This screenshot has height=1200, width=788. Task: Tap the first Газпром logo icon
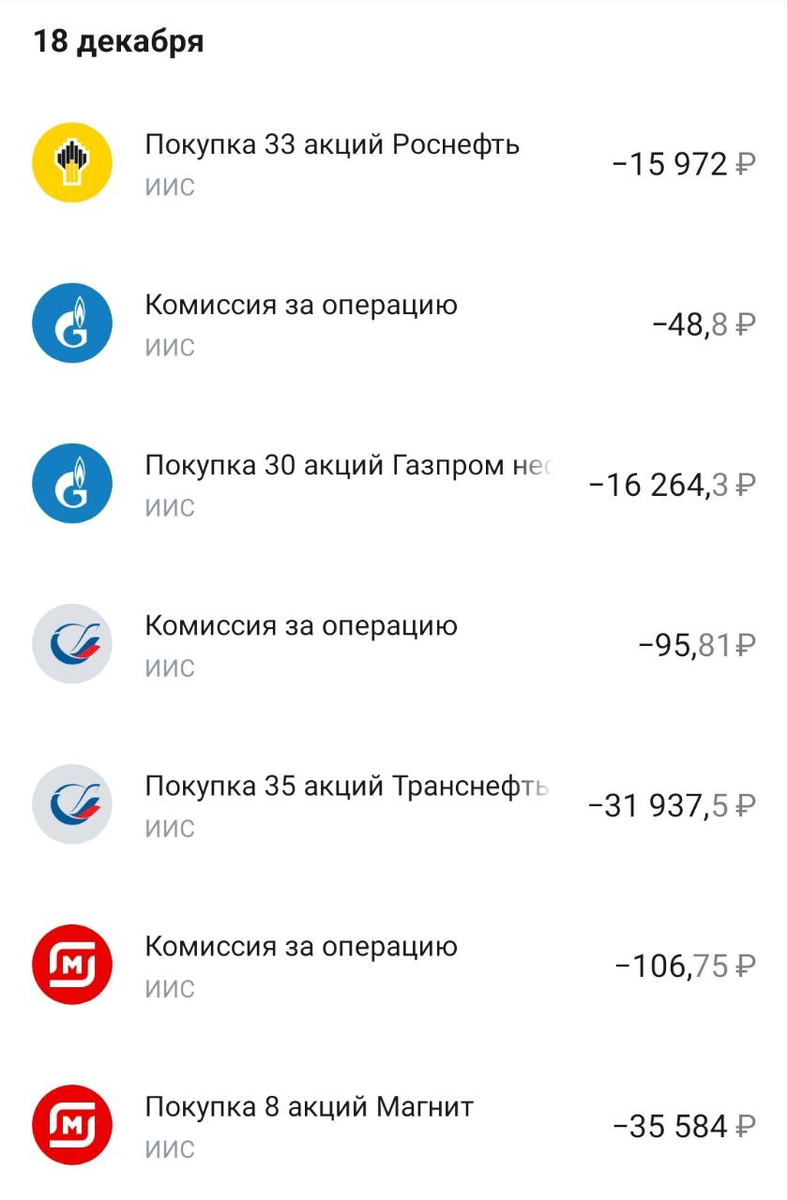click(71, 322)
